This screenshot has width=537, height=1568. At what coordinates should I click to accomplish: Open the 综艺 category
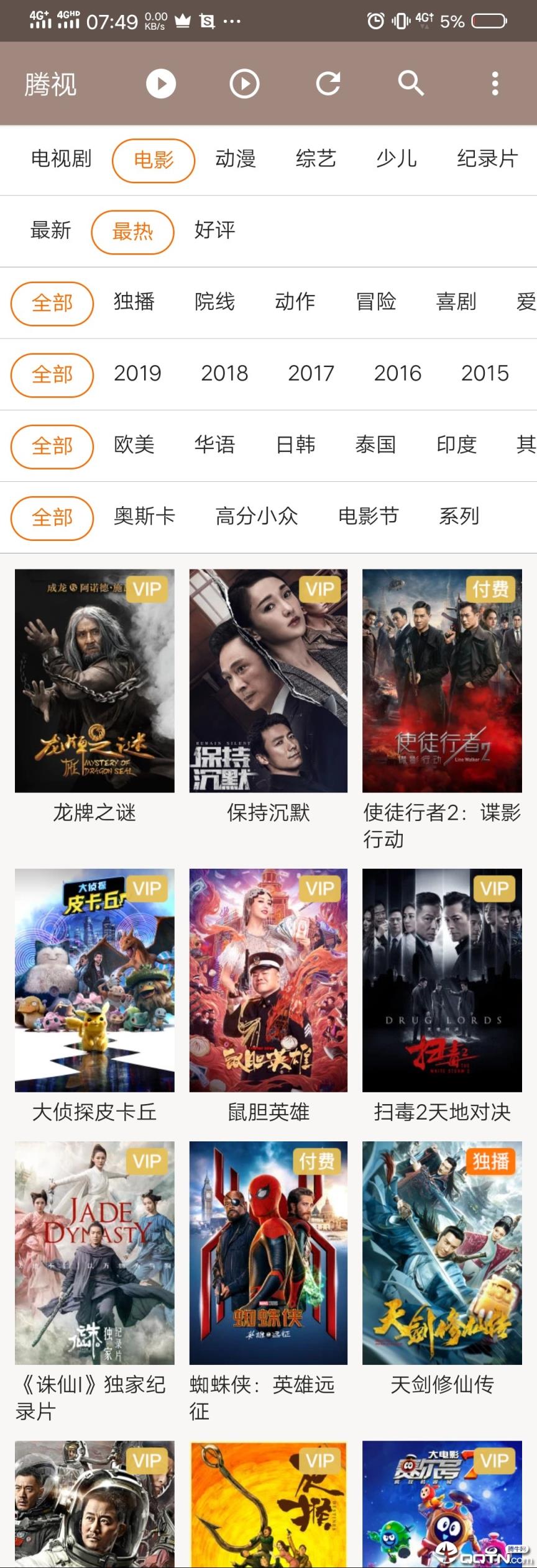pyautogui.click(x=316, y=159)
